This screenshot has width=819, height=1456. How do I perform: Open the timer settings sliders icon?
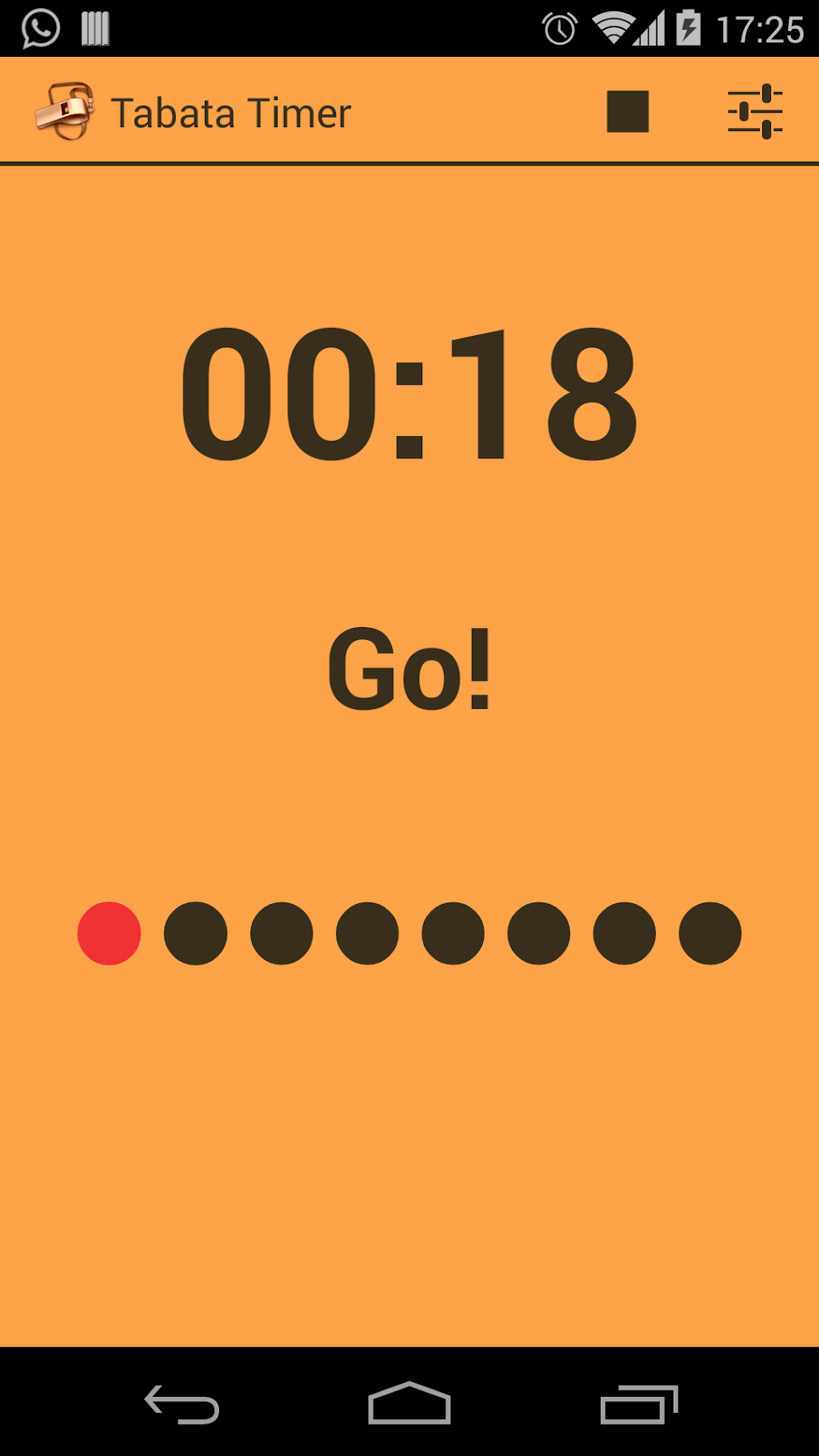[754, 111]
